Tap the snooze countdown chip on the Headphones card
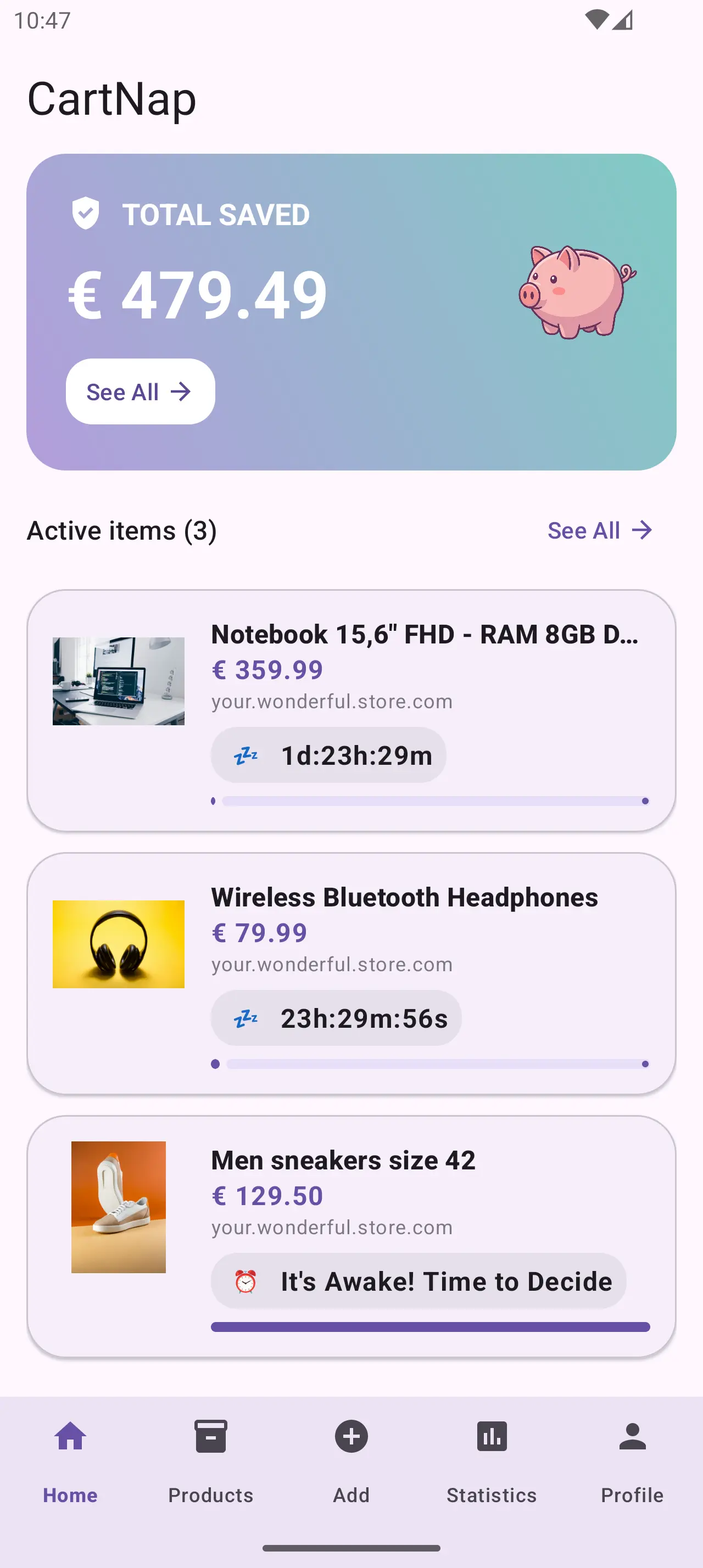The width and height of the screenshot is (703, 1568). tap(336, 1018)
